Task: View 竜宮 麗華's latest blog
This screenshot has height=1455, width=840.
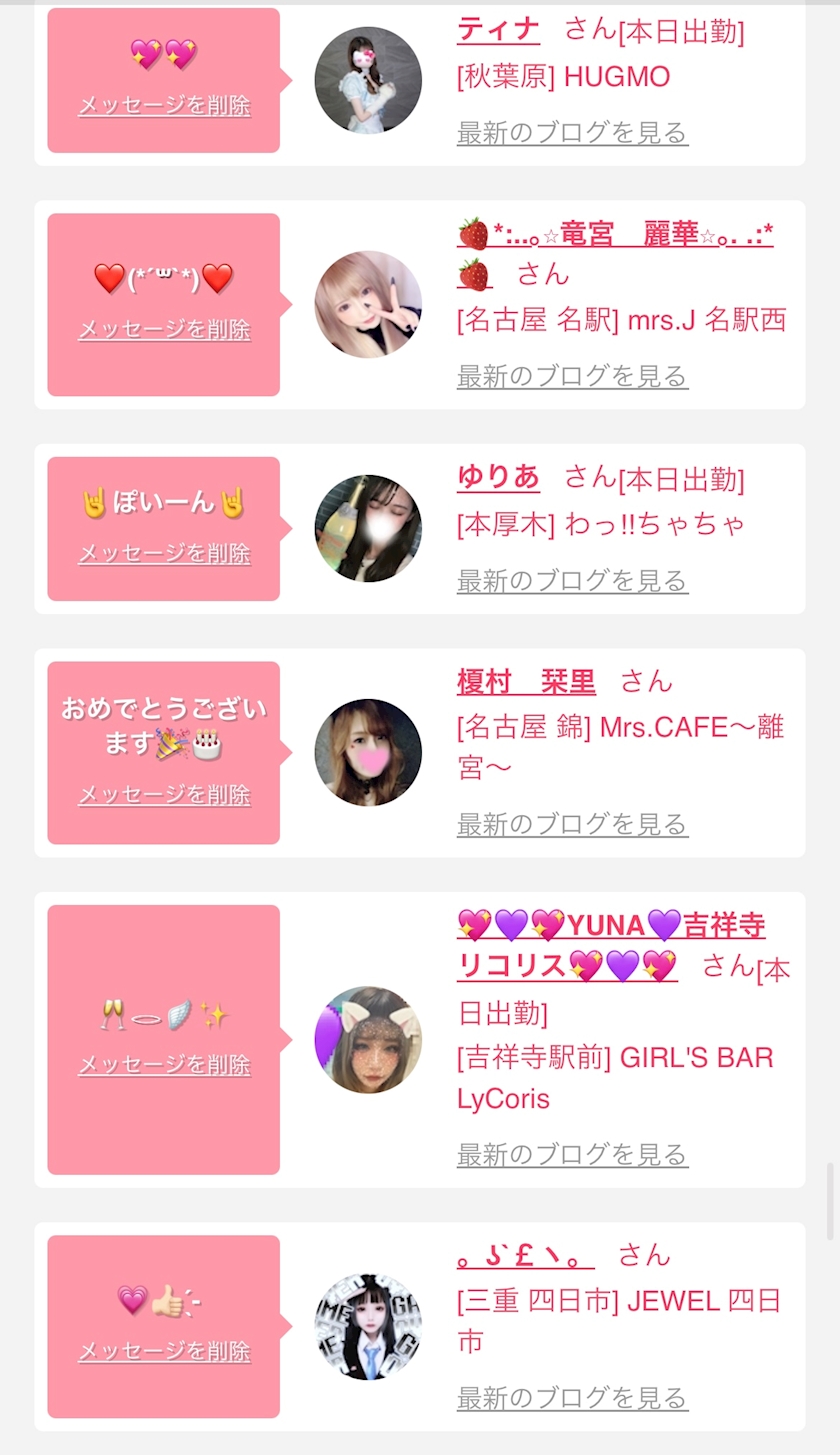Action: 572,376
